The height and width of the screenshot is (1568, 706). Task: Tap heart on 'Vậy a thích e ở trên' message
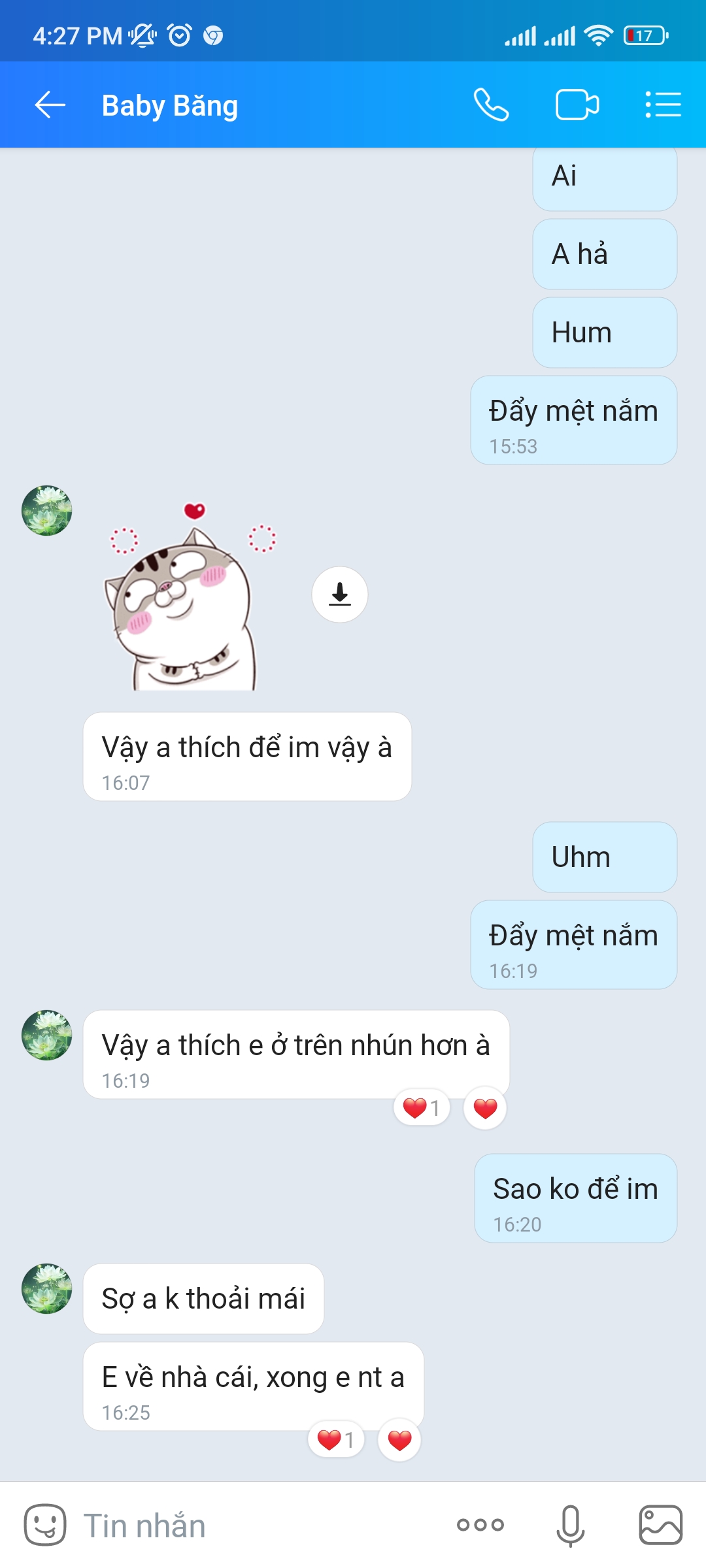pos(485,1108)
